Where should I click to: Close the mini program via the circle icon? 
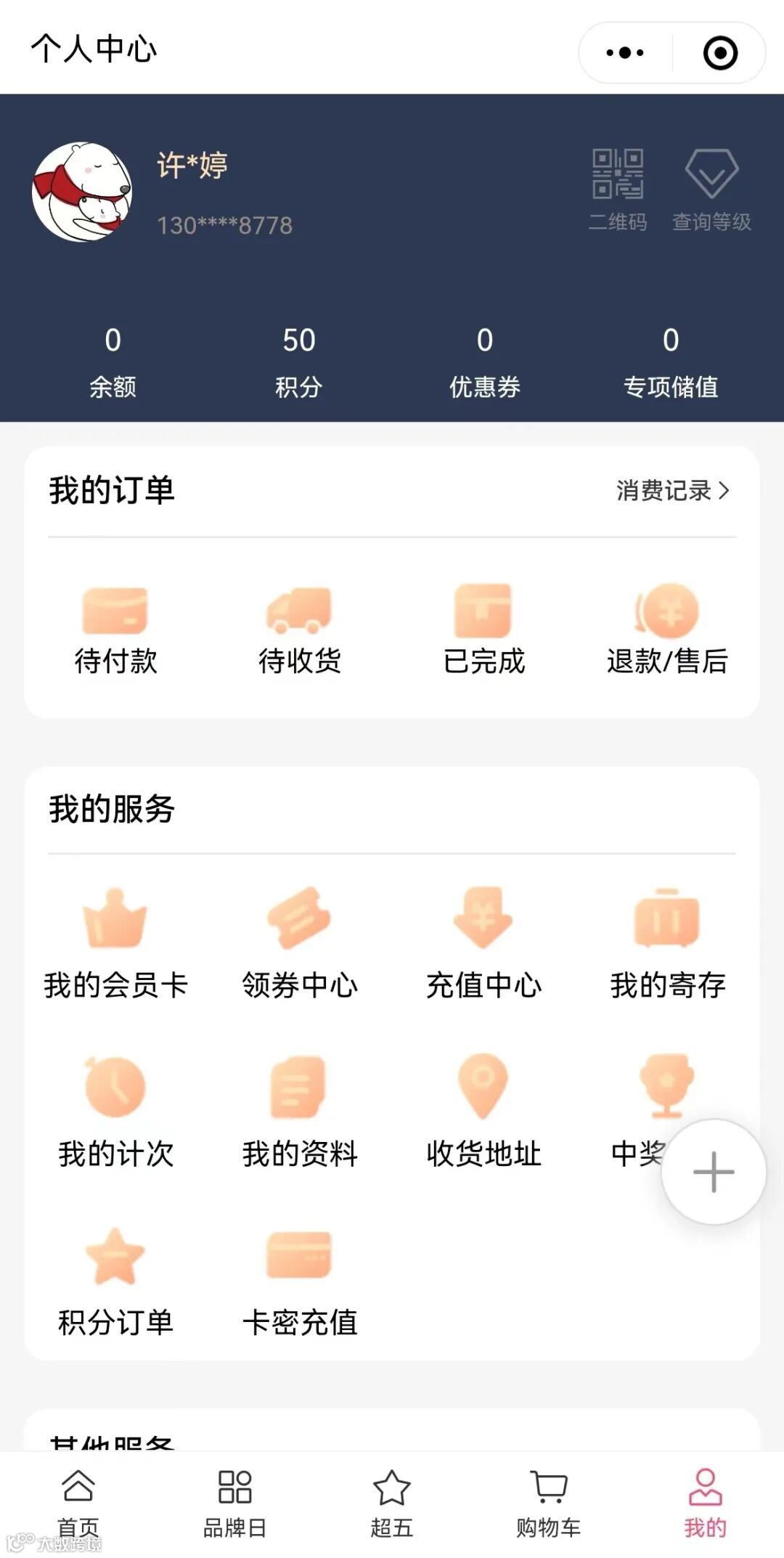click(720, 53)
